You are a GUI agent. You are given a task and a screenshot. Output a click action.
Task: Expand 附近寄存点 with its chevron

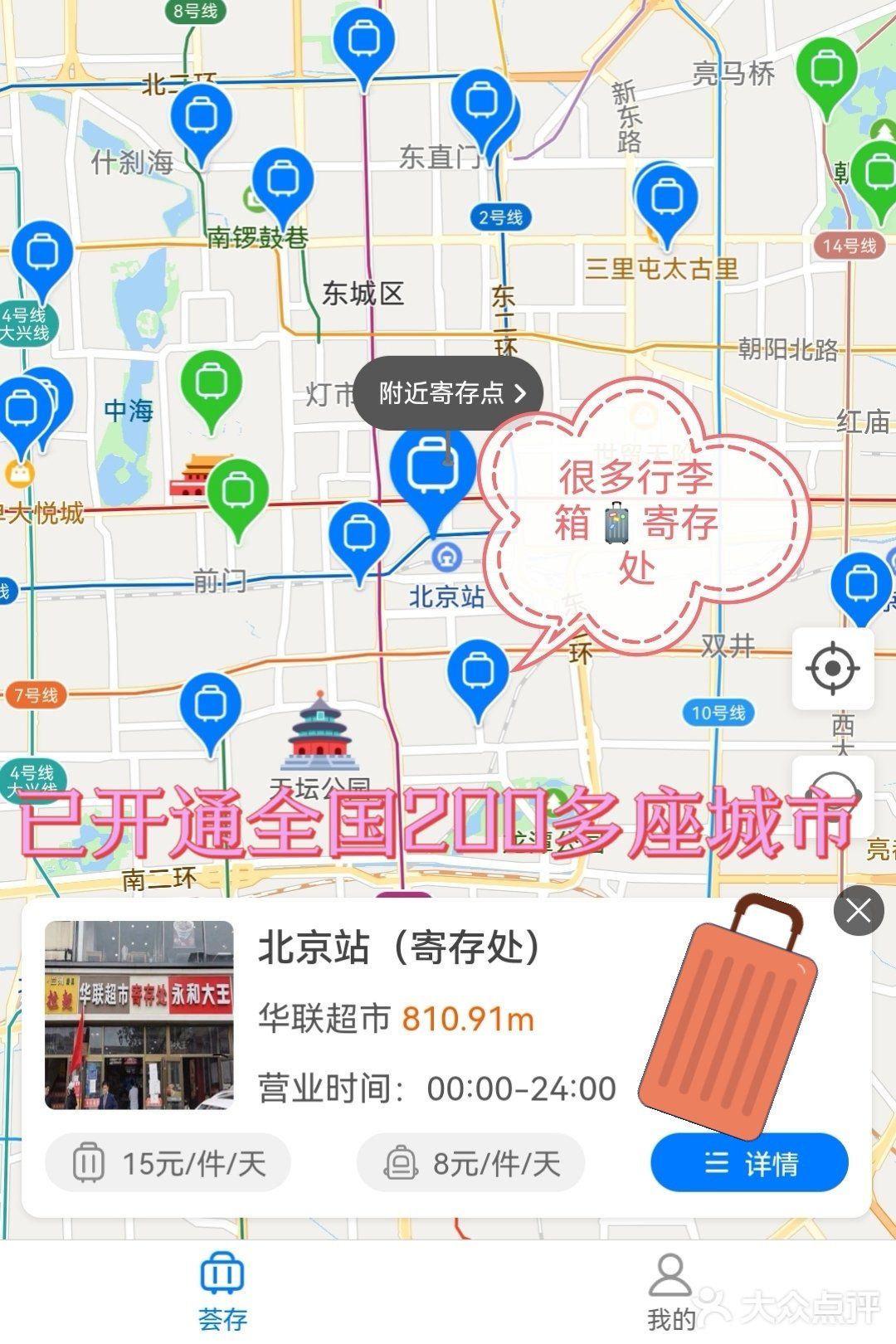[448, 393]
